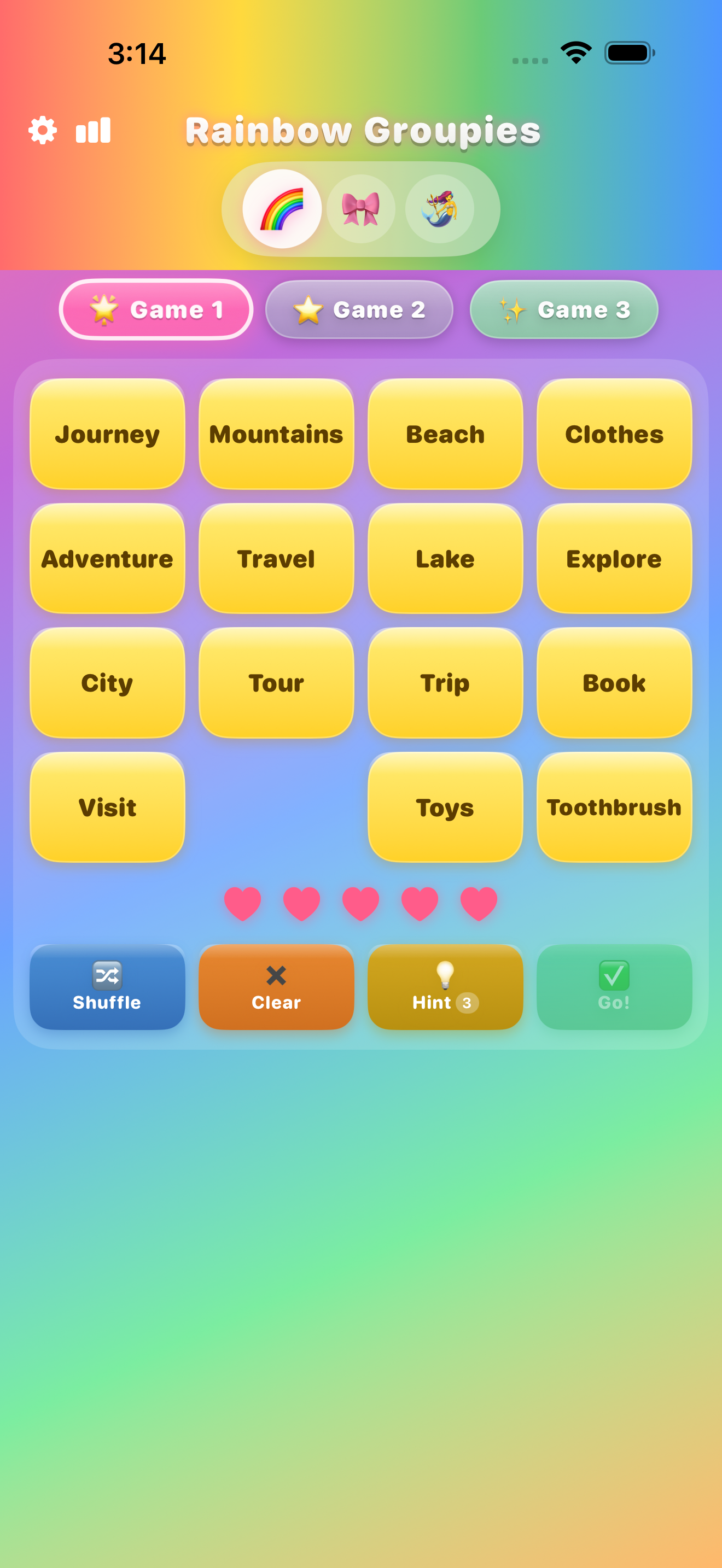Choose the Explore tile
The width and height of the screenshot is (722, 1568).
coord(614,558)
